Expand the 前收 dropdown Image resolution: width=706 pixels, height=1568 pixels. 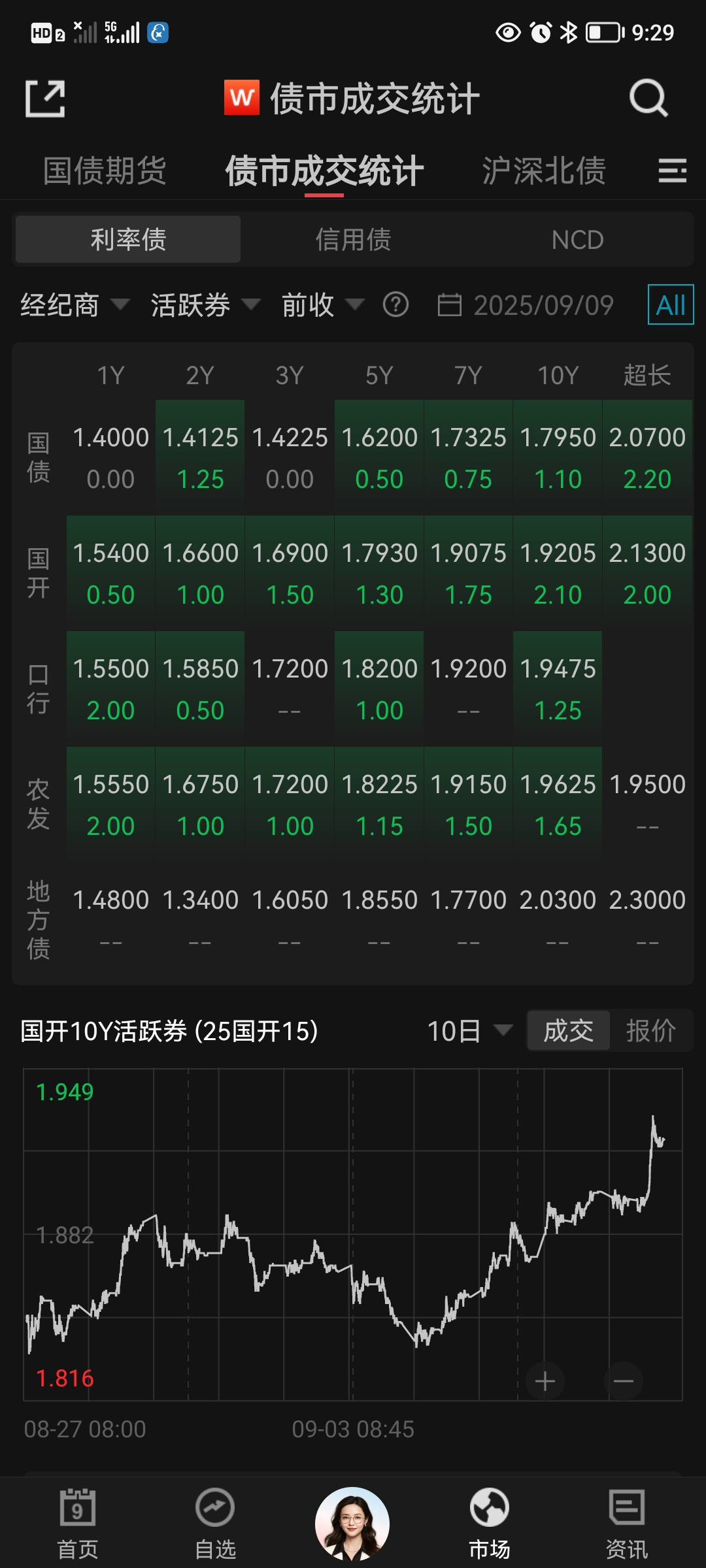(322, 305)
